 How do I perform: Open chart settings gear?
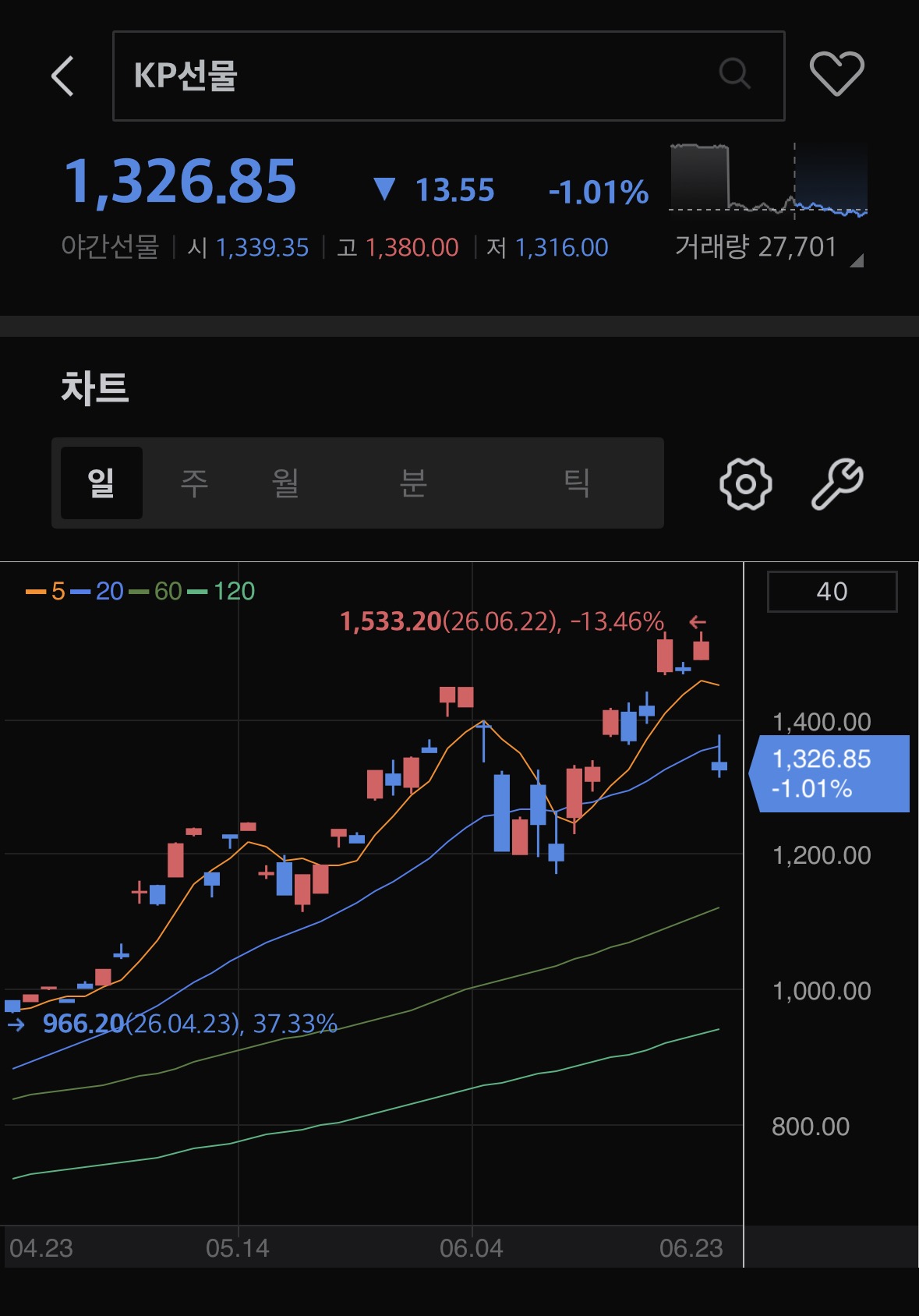pos(746,484)
